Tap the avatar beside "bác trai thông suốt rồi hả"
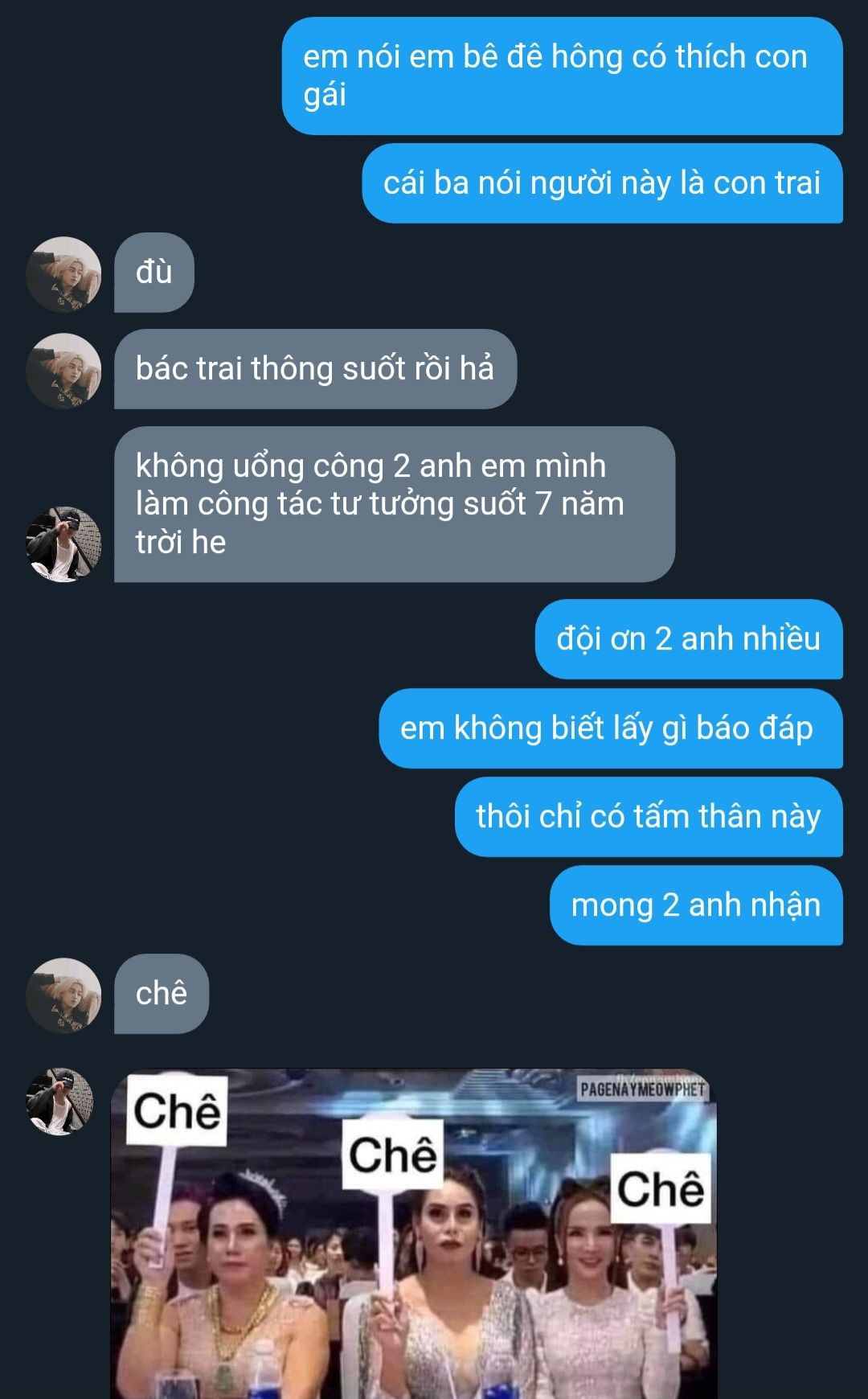 click(64, 370)
